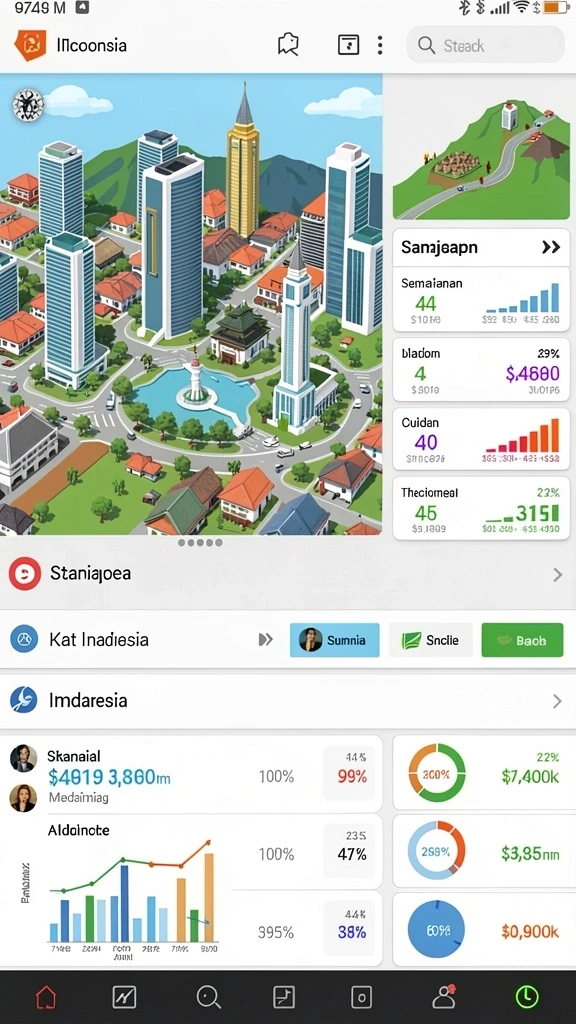Image resolution: width=576 pixels, height=1024 pixels.
Task: Switch to the search tab in bottom bar
Action: 208,997
